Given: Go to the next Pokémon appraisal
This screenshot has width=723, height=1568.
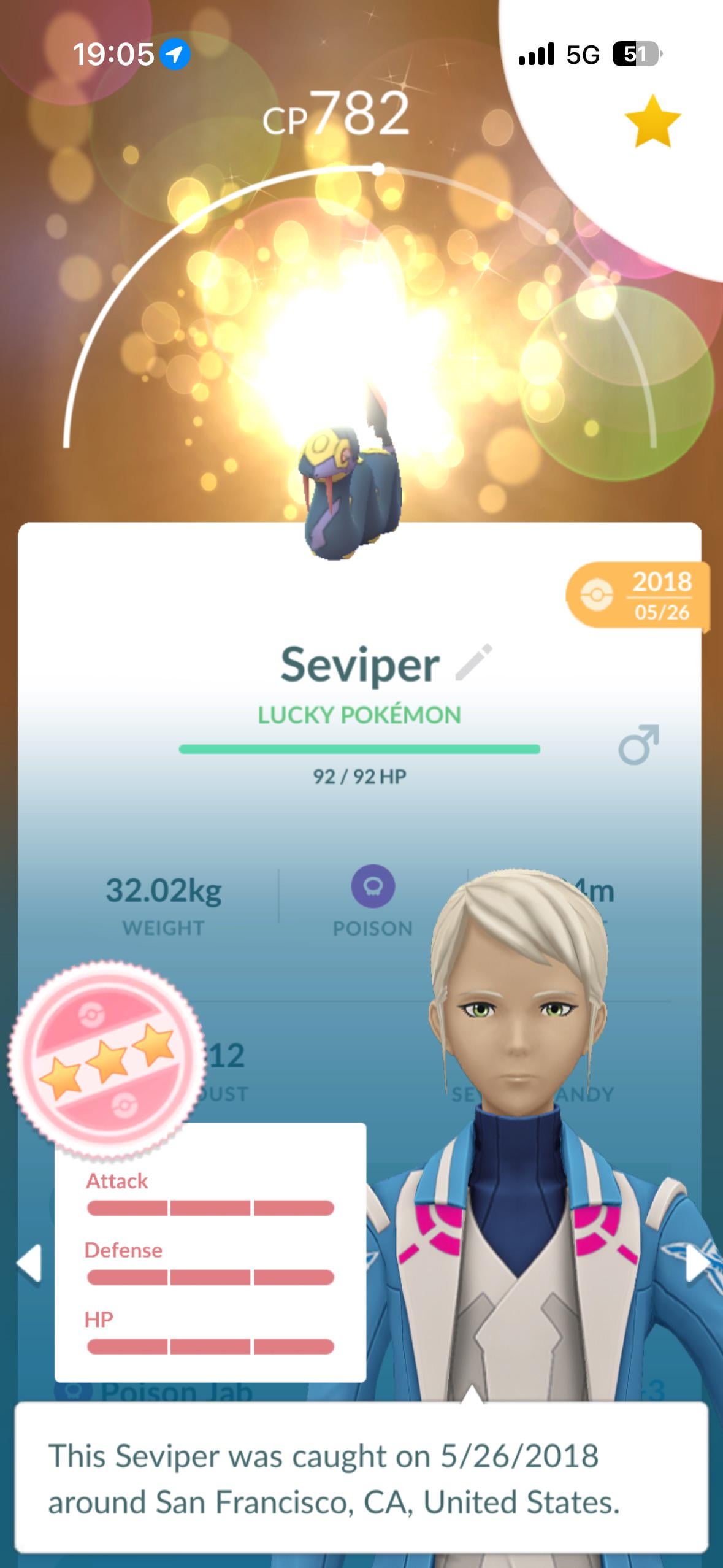Looking at the screenshot, I should [x=697, y=1264].
